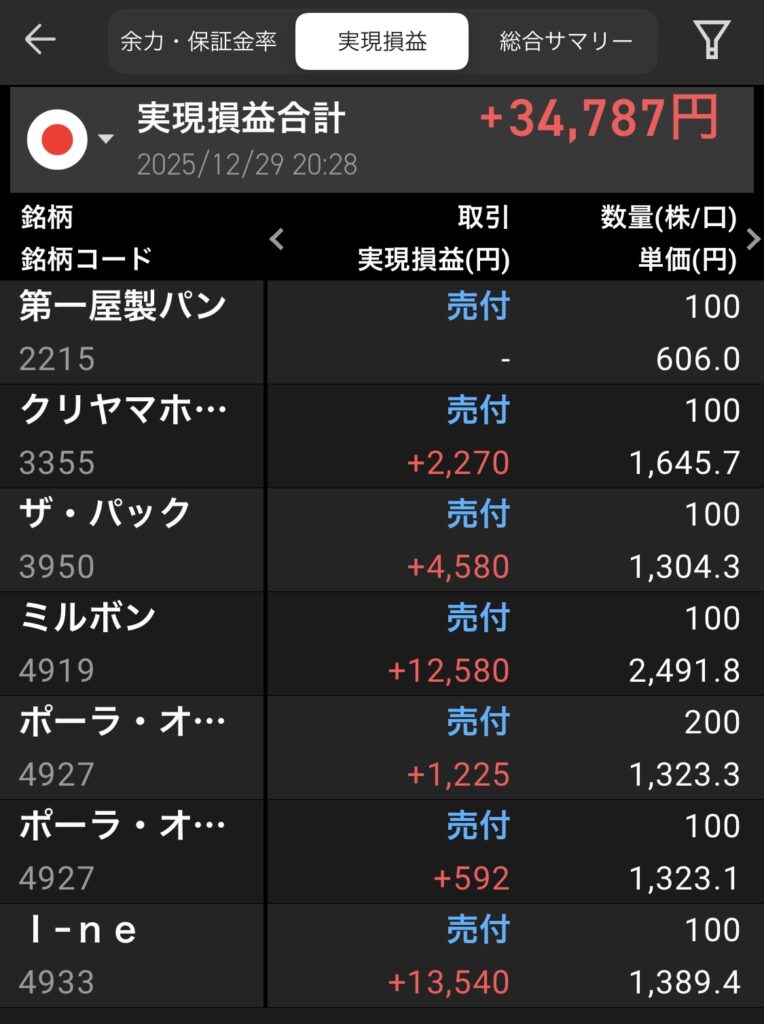Open the filter funnel icon
The height and width of the screenshot is (1024, 764).
(x=711, y=40)
